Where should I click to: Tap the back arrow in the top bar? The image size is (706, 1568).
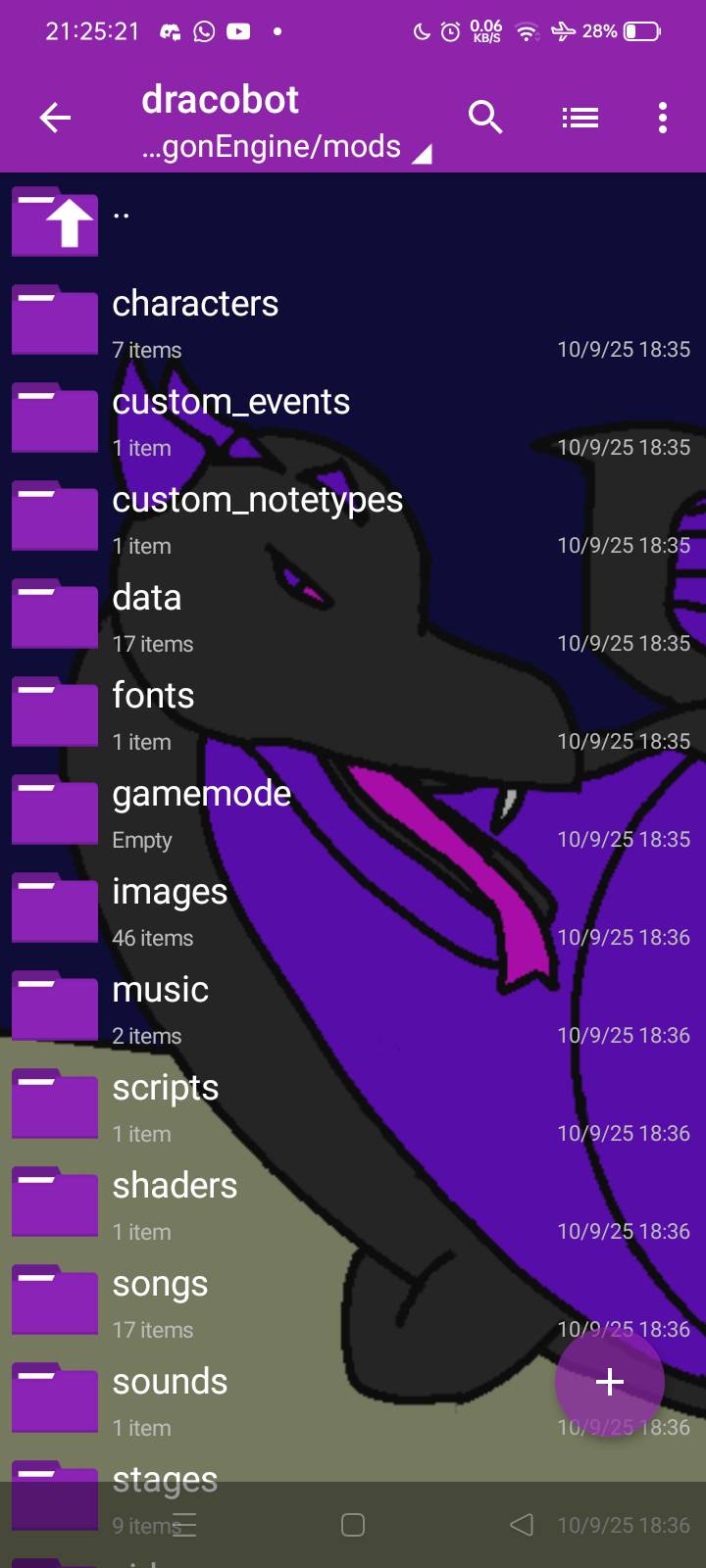pos(56,117)
